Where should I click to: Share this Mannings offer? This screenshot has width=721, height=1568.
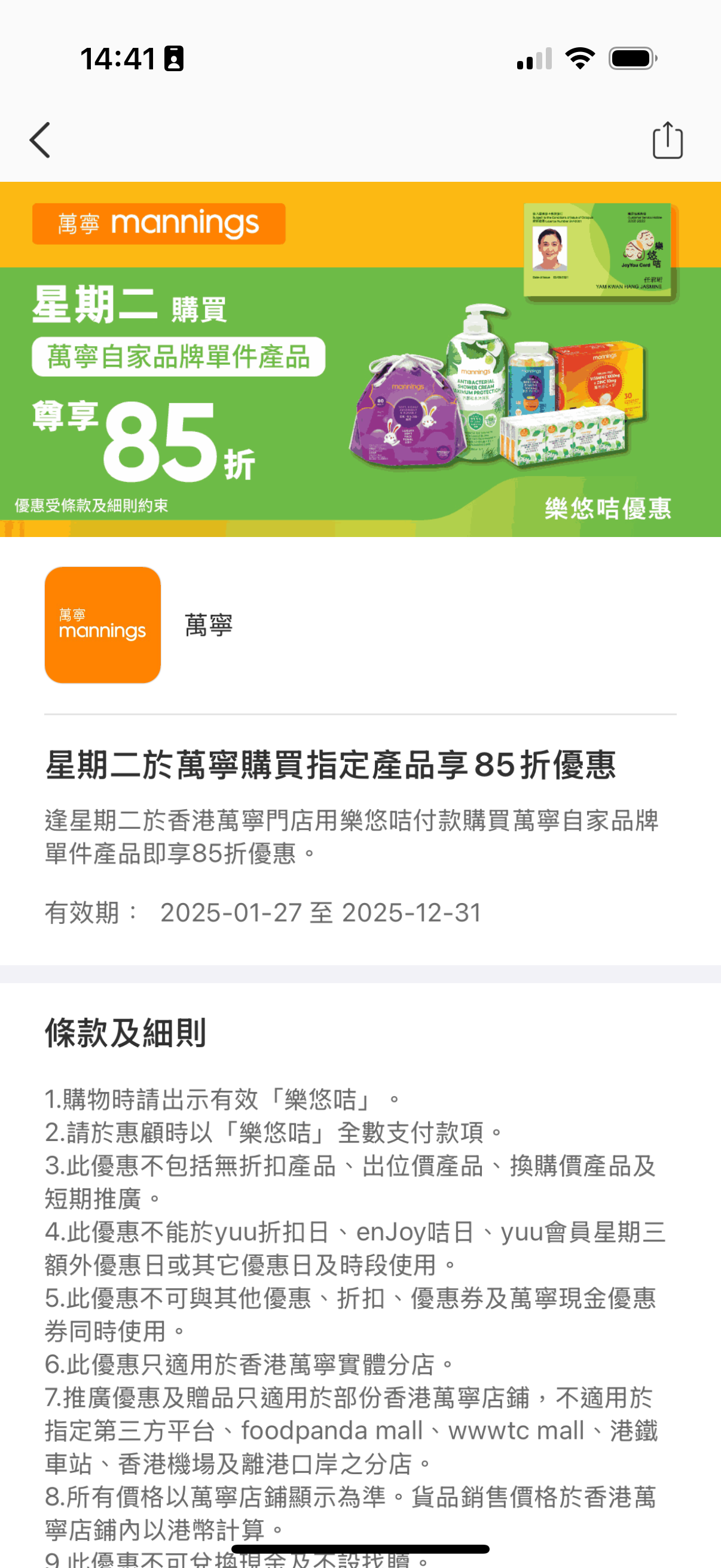point(667,141)
